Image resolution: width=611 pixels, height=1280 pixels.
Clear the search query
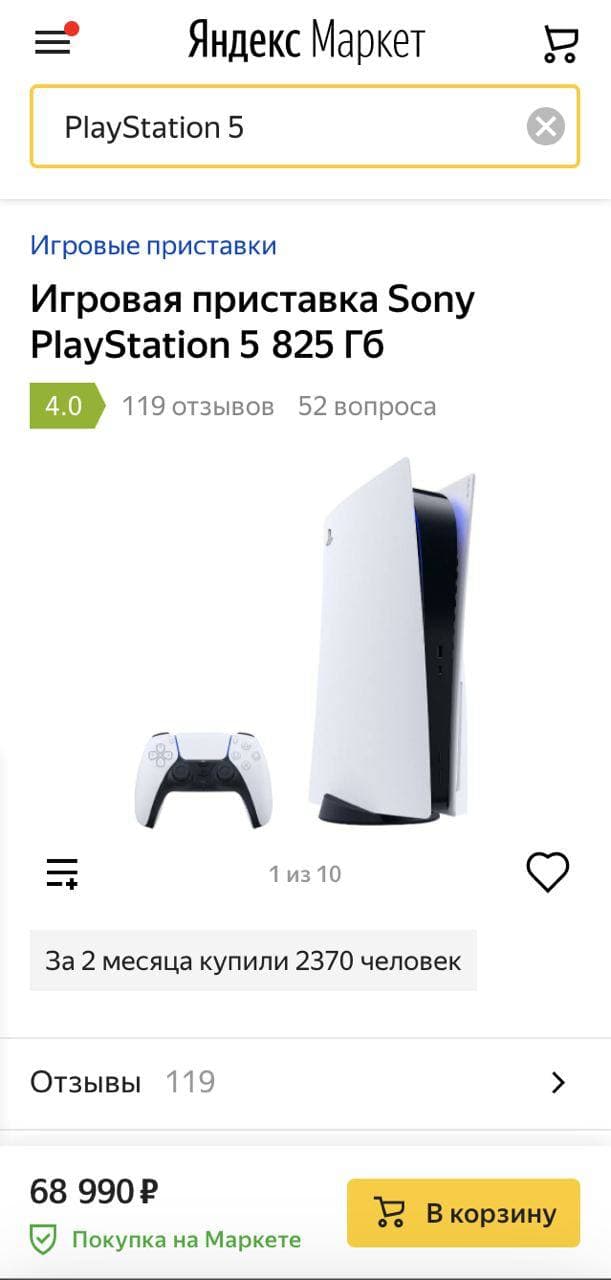pos(545,127)
